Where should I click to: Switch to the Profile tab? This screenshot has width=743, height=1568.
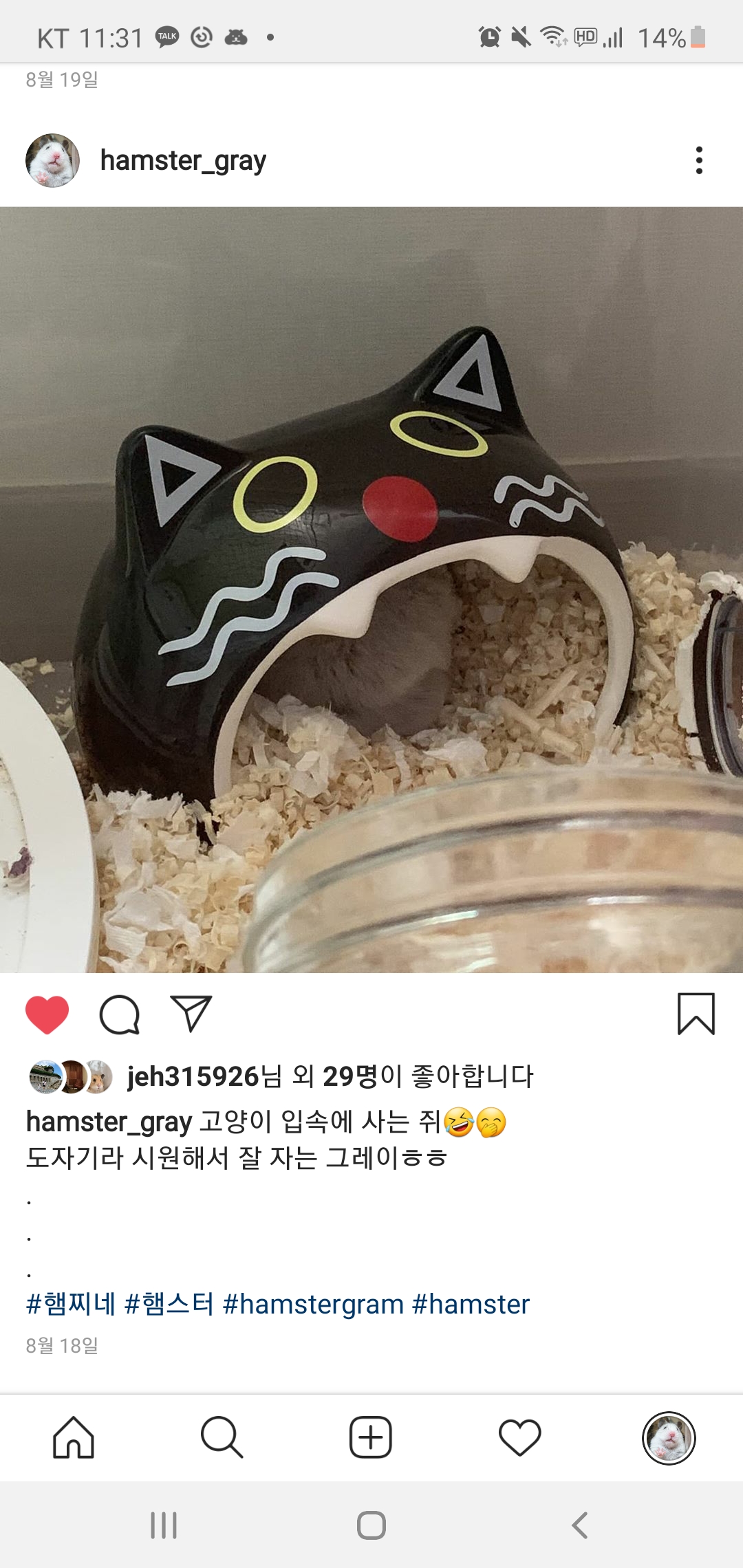(x=669, y=1437)
